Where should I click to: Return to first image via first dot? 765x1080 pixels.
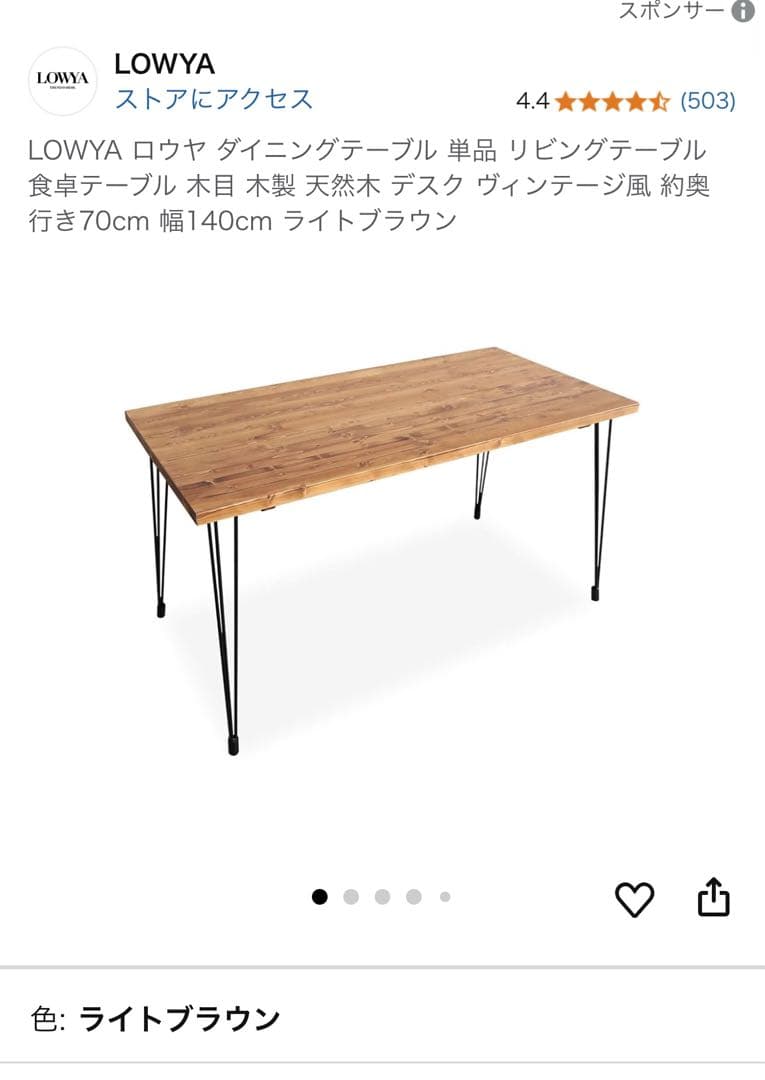[x=319, y=897]
